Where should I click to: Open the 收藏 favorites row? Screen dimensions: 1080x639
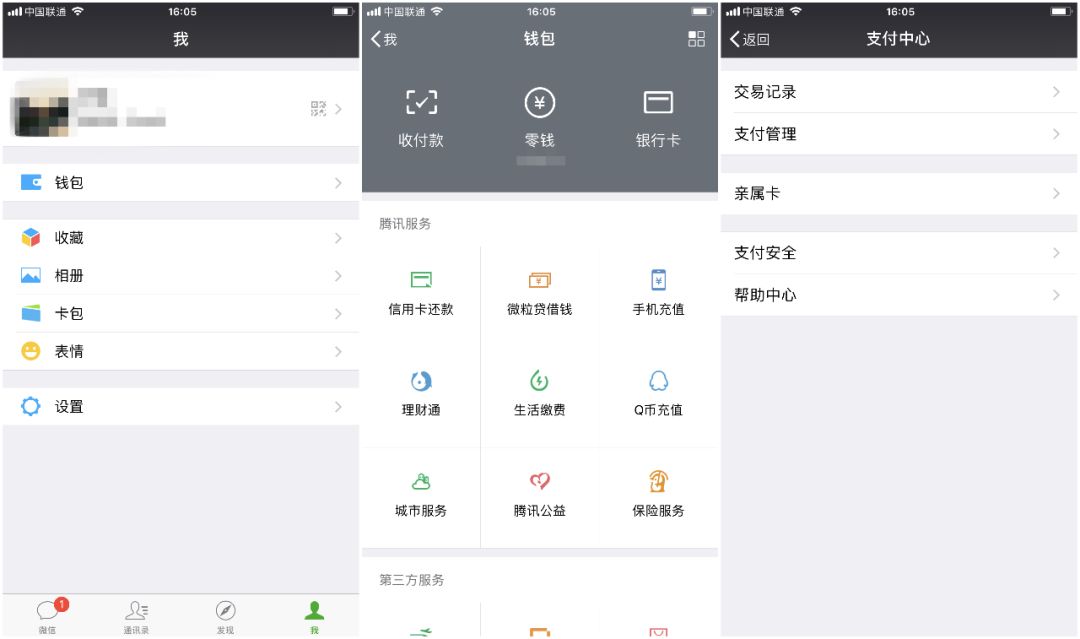(180, 238)
